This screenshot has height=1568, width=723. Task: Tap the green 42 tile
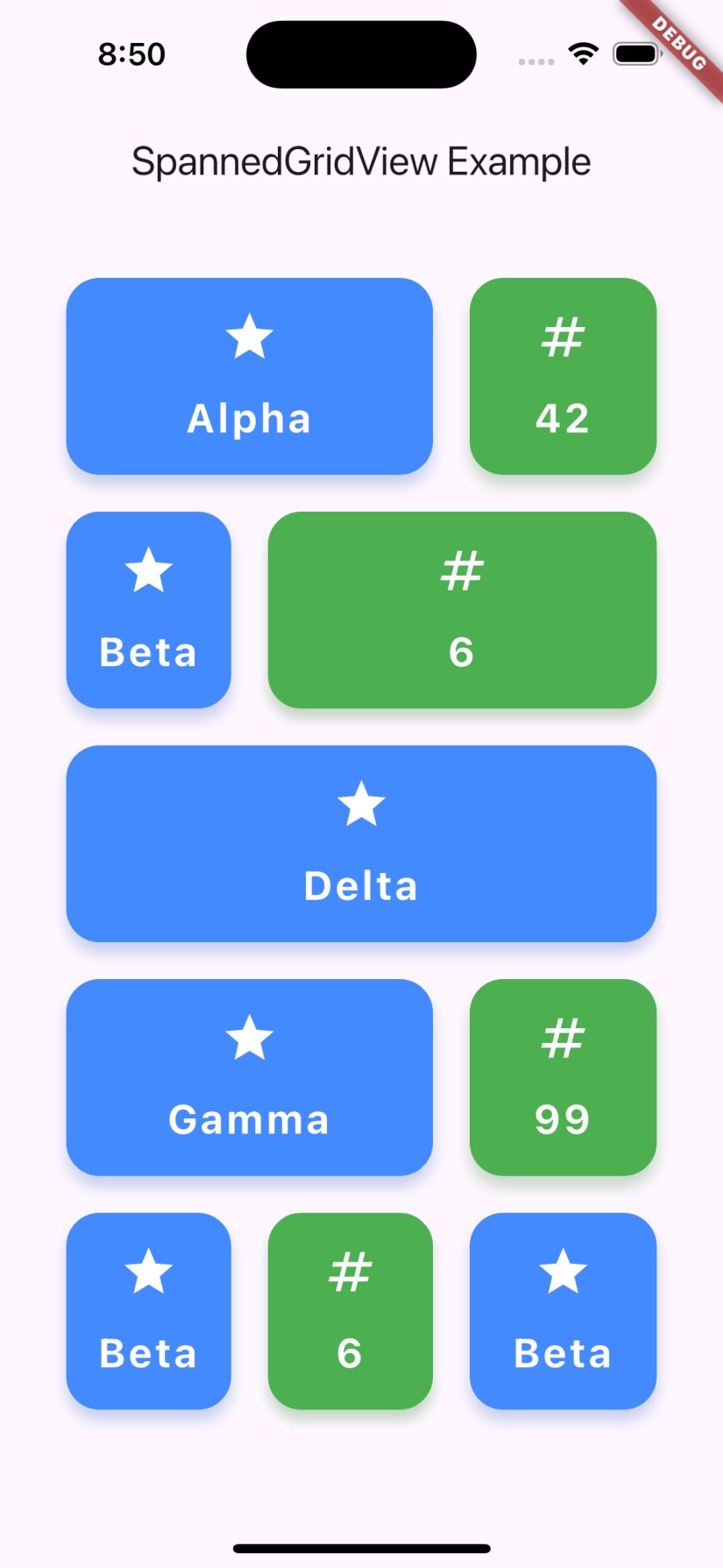pyautogui.click(x=562, y=377)
